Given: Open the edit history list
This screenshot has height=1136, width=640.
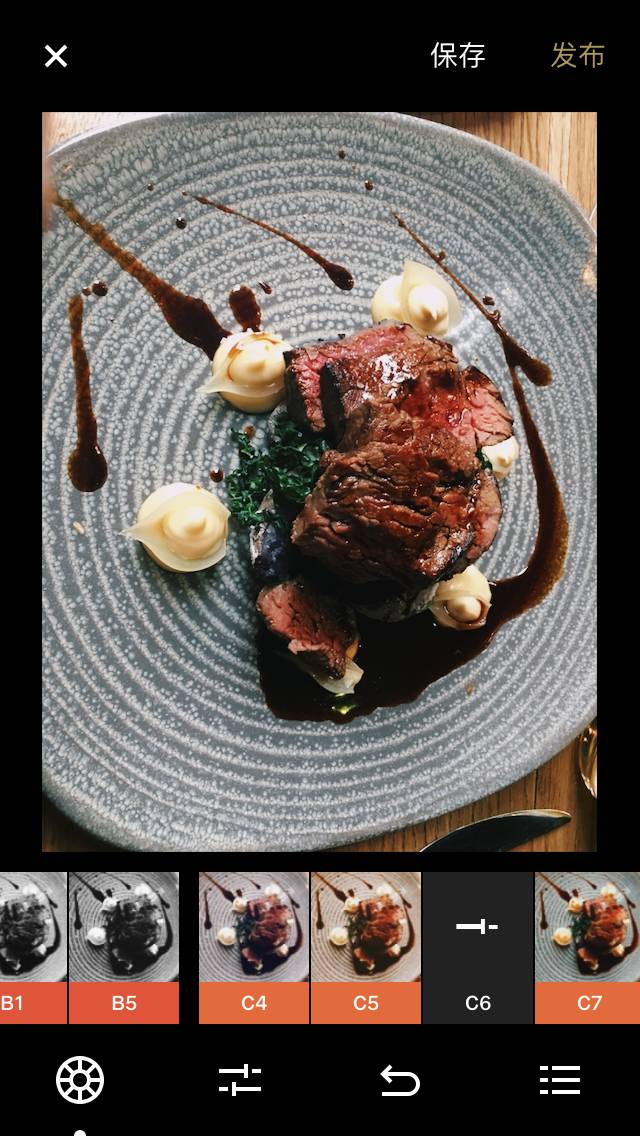Looking at the screenshot, I should [x=560, y=1080].
